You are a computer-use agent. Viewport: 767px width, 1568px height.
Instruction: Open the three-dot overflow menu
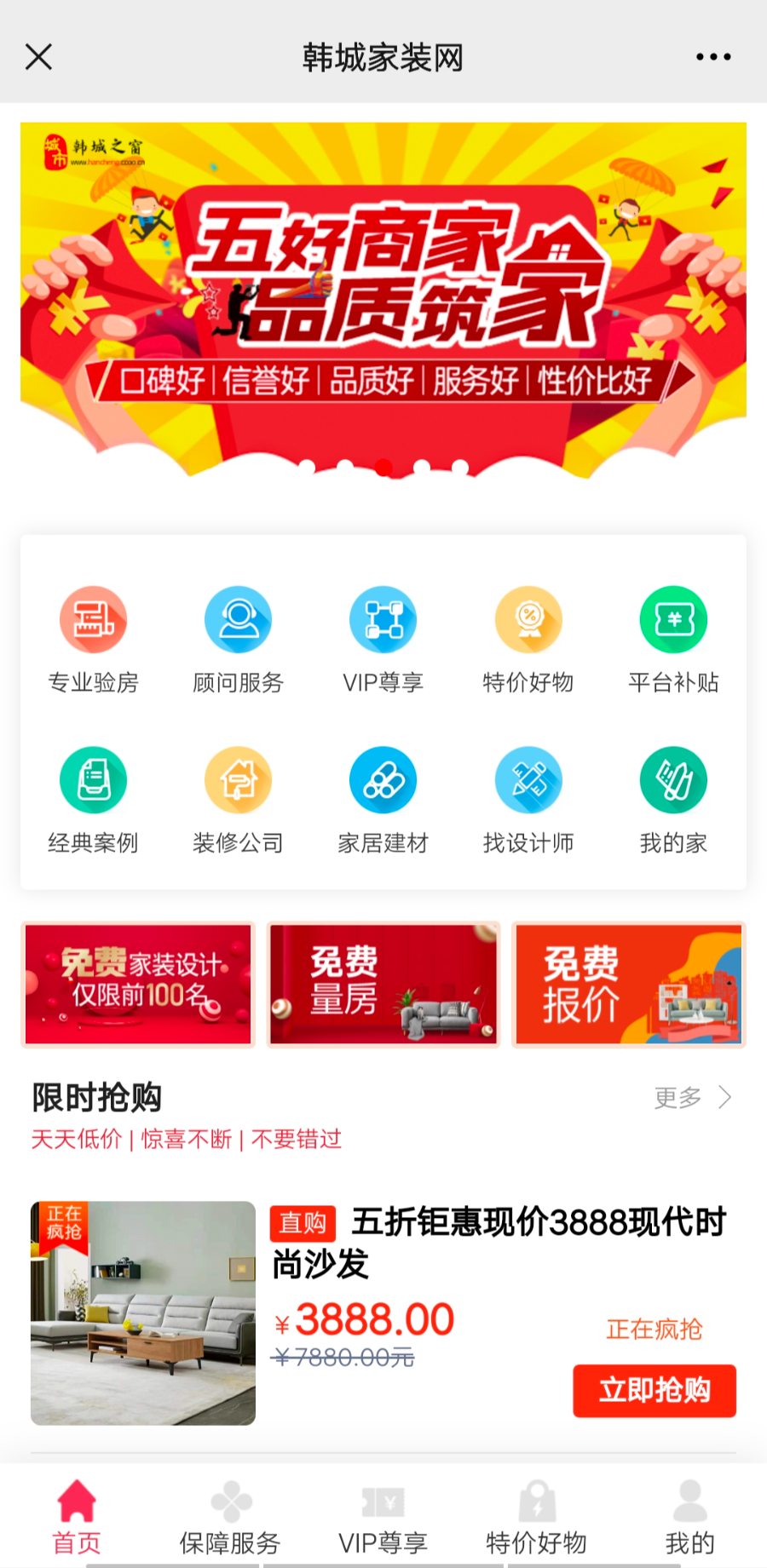coord(712,57)
